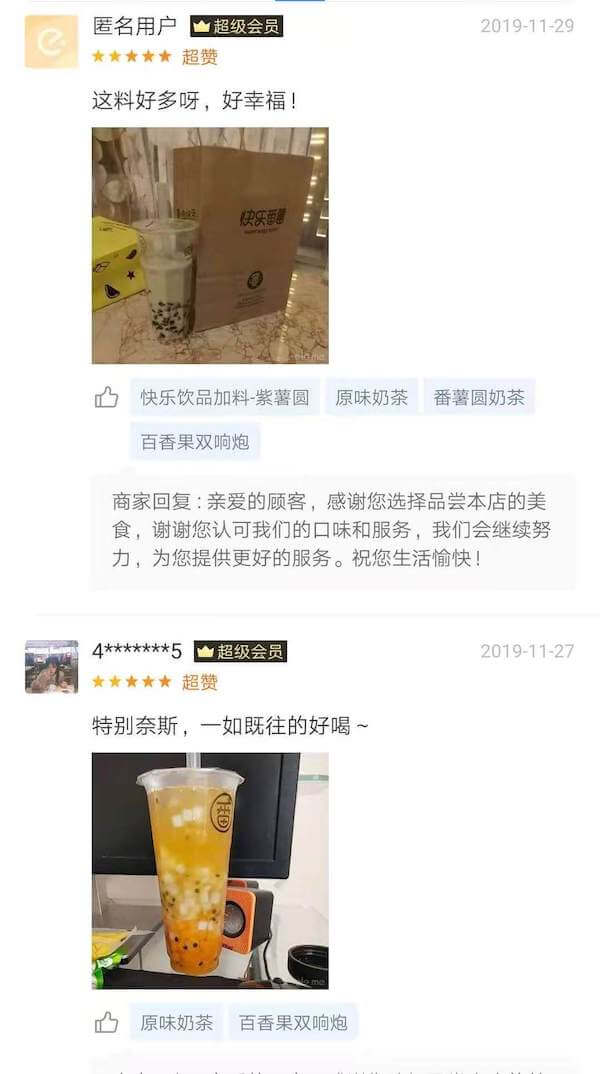
Task: Tap 原味奶茶 chip under 4*******5's review
Action: coord(177,1022)
